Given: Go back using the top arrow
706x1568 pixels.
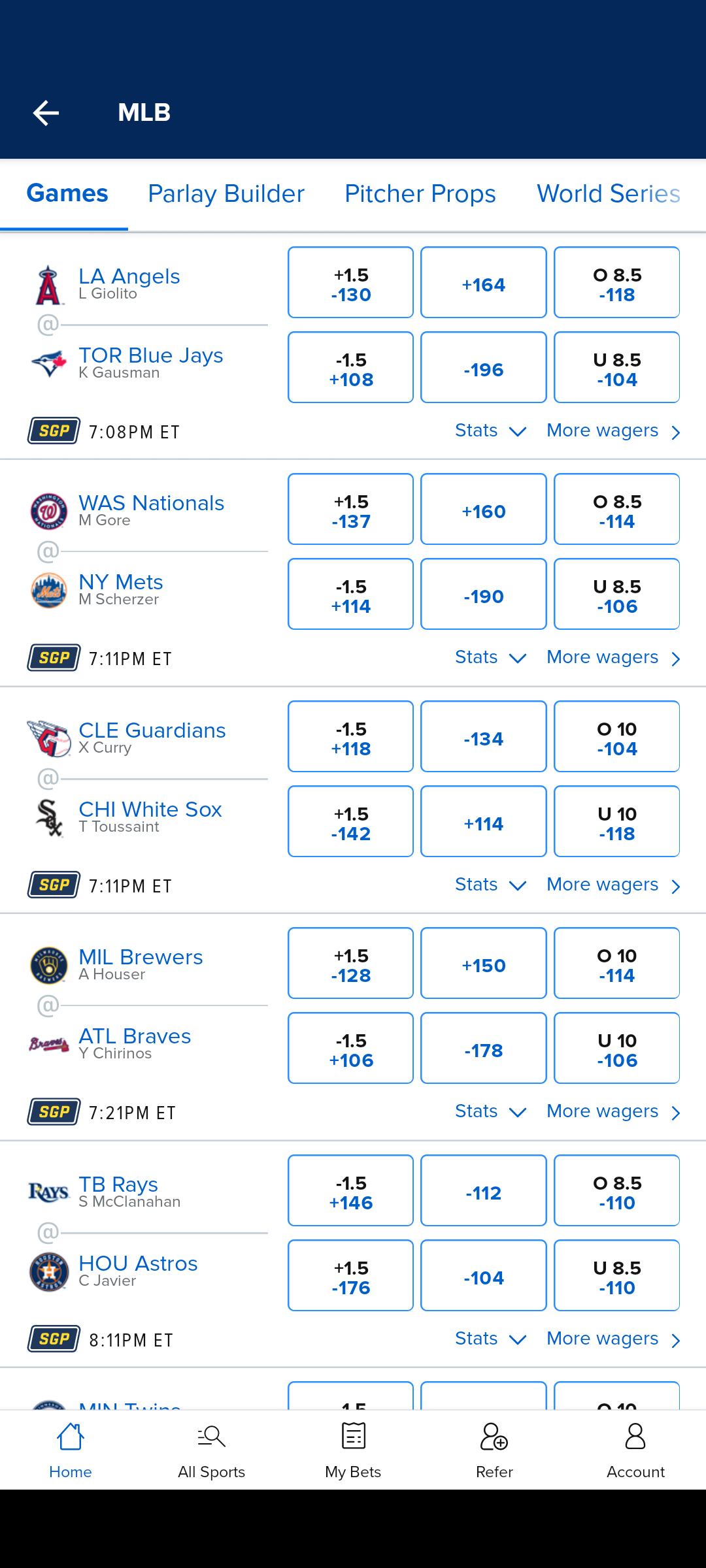Looking at the screenshot, I should tap(46, 113).
